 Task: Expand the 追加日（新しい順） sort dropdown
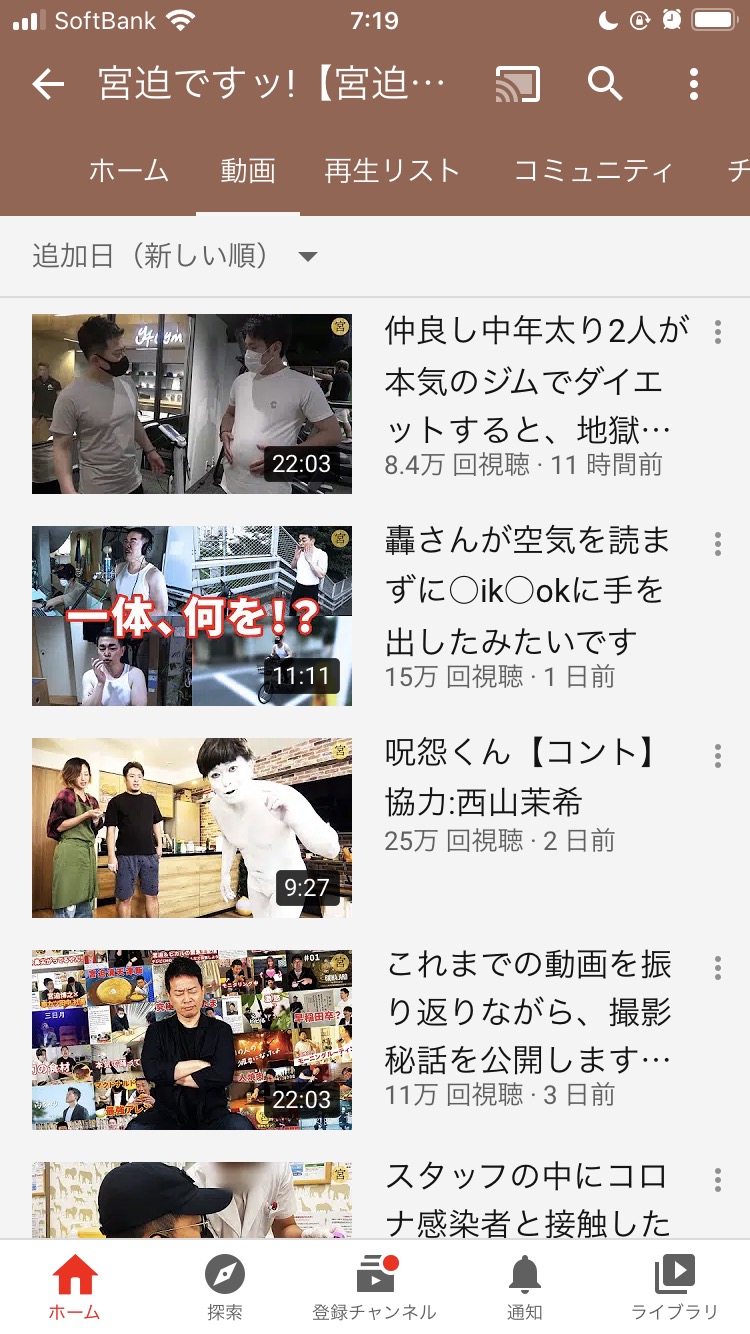point(175,257)
